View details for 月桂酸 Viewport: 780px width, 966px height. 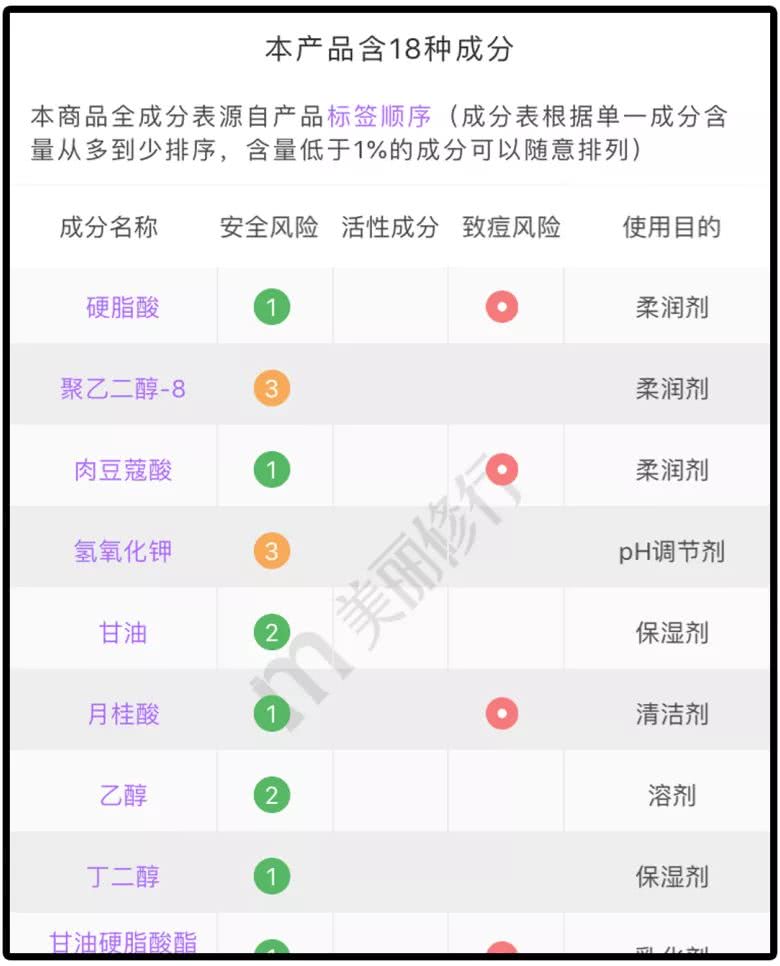click(123, 714)
